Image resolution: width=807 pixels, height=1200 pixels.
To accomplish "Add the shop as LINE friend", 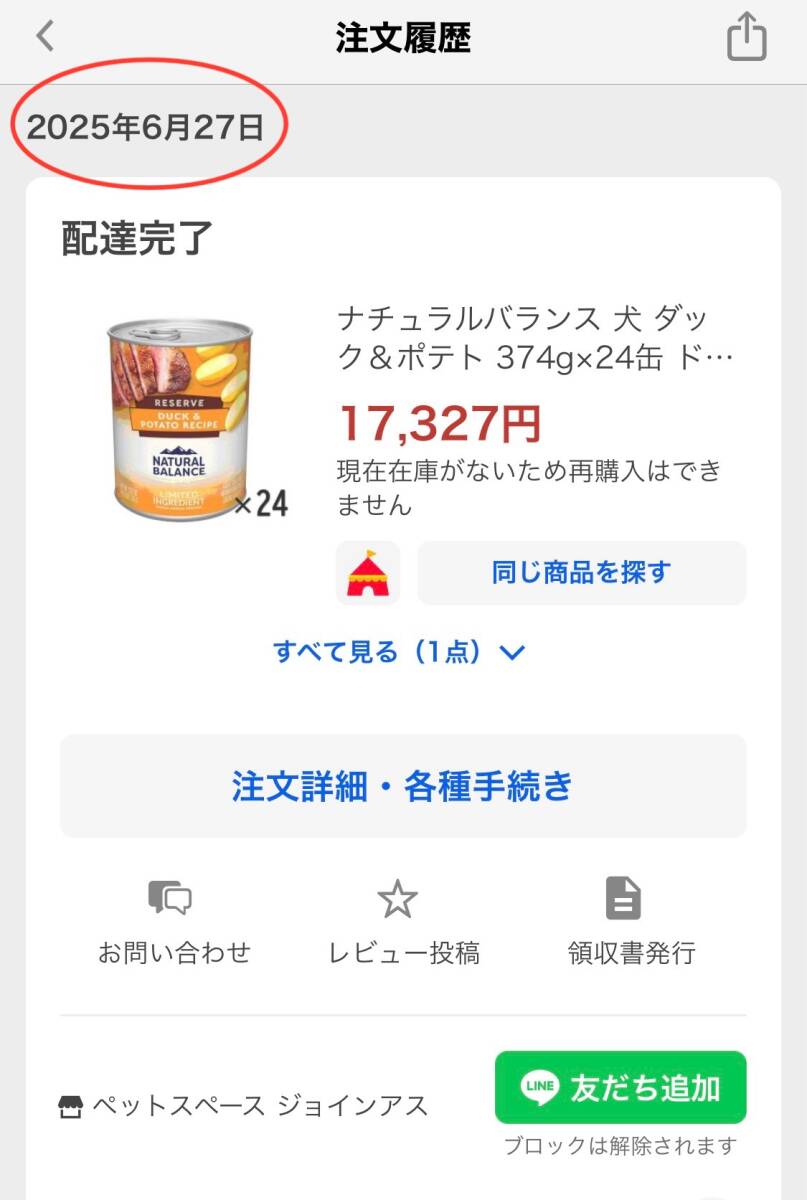I will pos(620,1089).
